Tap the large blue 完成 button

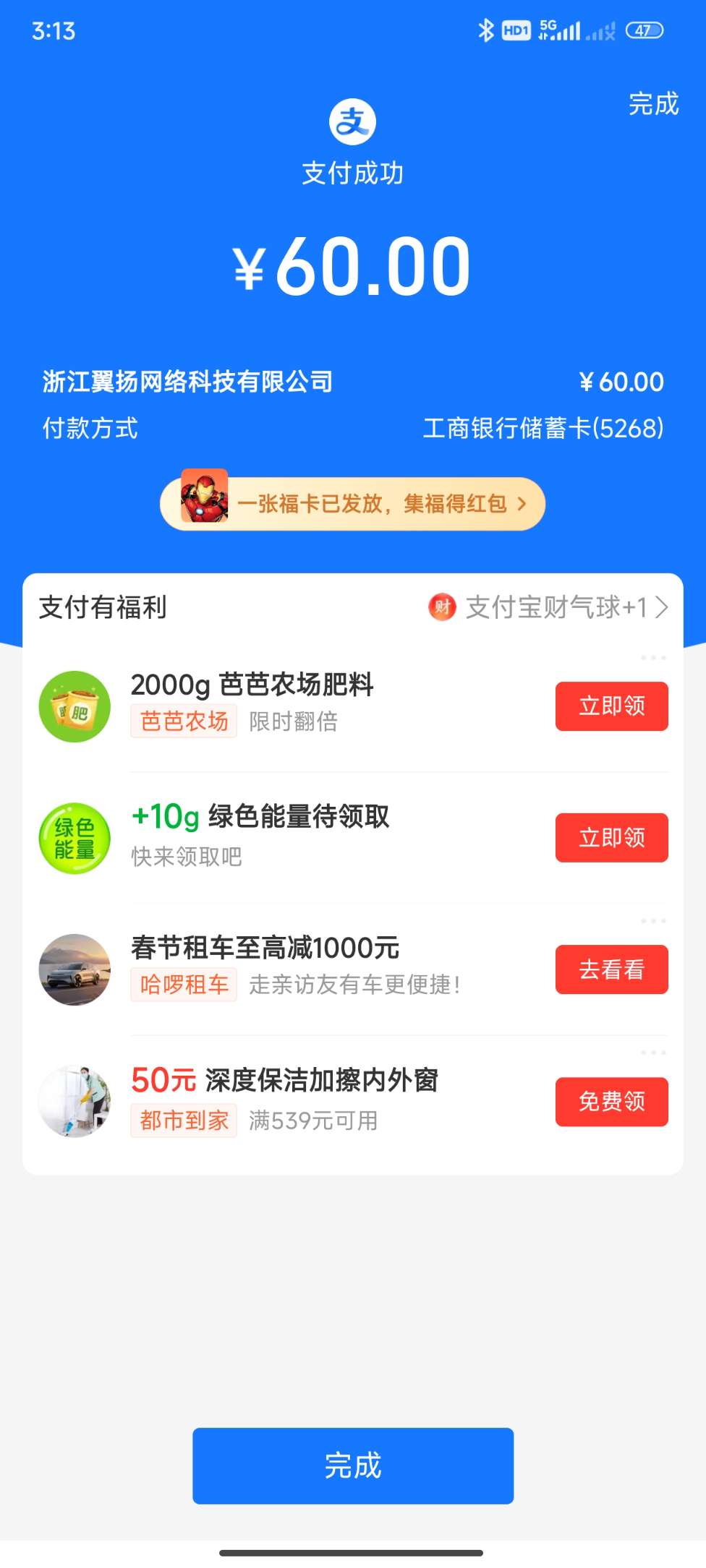pyautogui.click(x=353, y=1466)
